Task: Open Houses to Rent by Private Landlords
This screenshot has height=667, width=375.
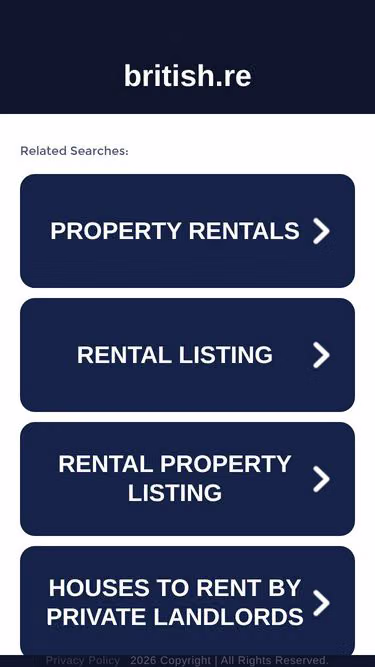Action: coord(188,601)
